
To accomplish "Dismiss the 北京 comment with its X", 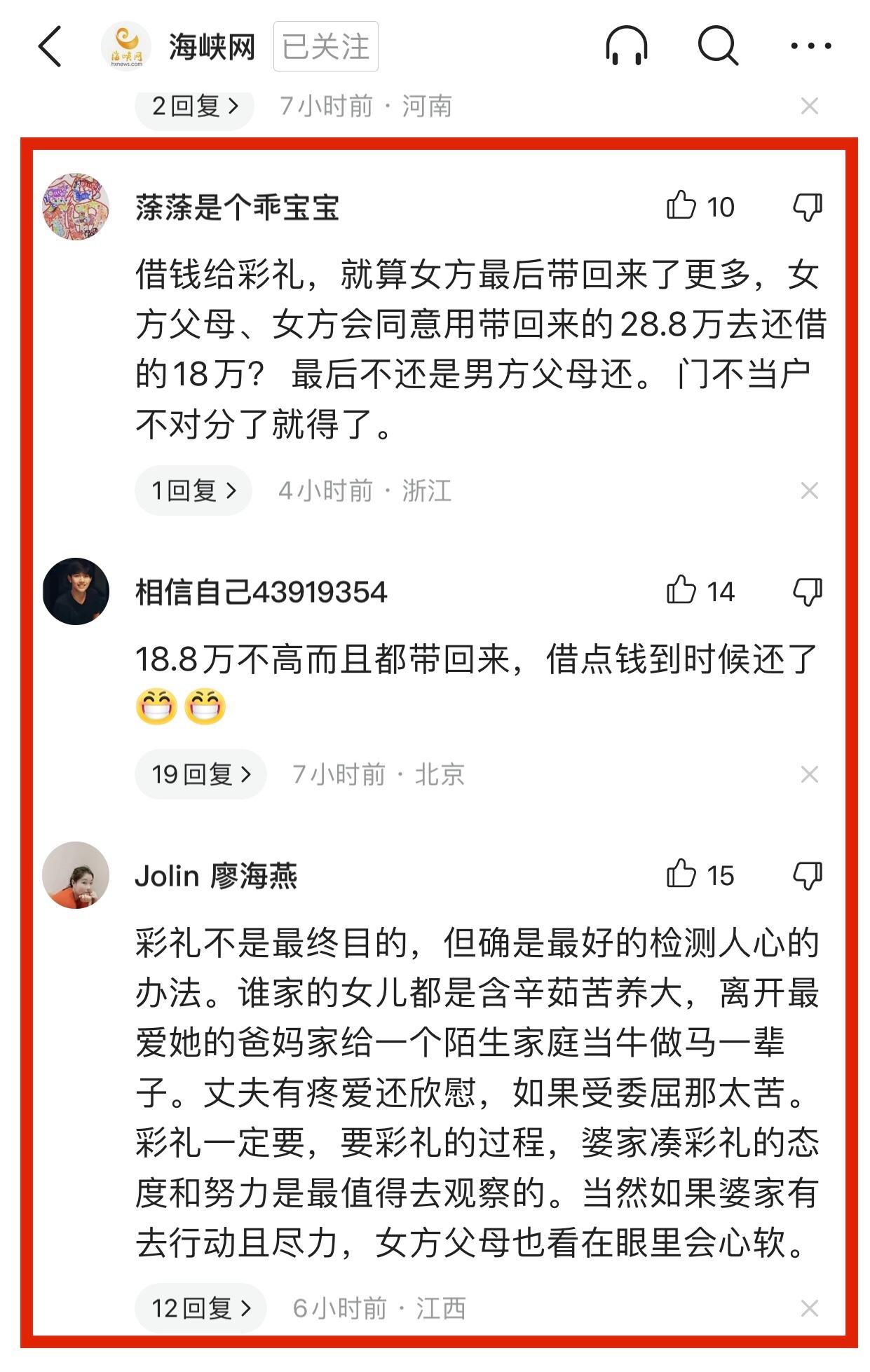I will point(809,774).
